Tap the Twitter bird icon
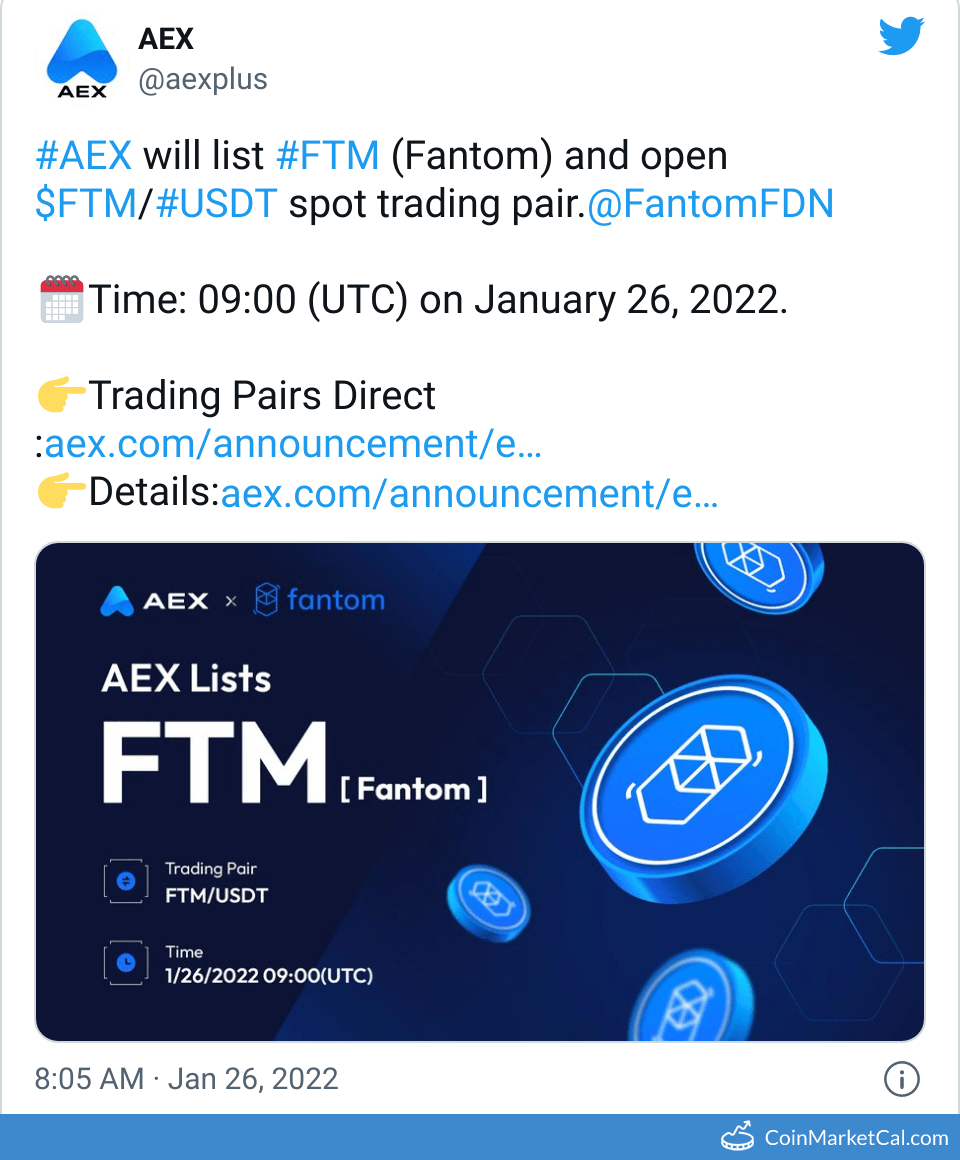Image resolution: width=960 pixels, height=1160 pixels. [904, 37]
